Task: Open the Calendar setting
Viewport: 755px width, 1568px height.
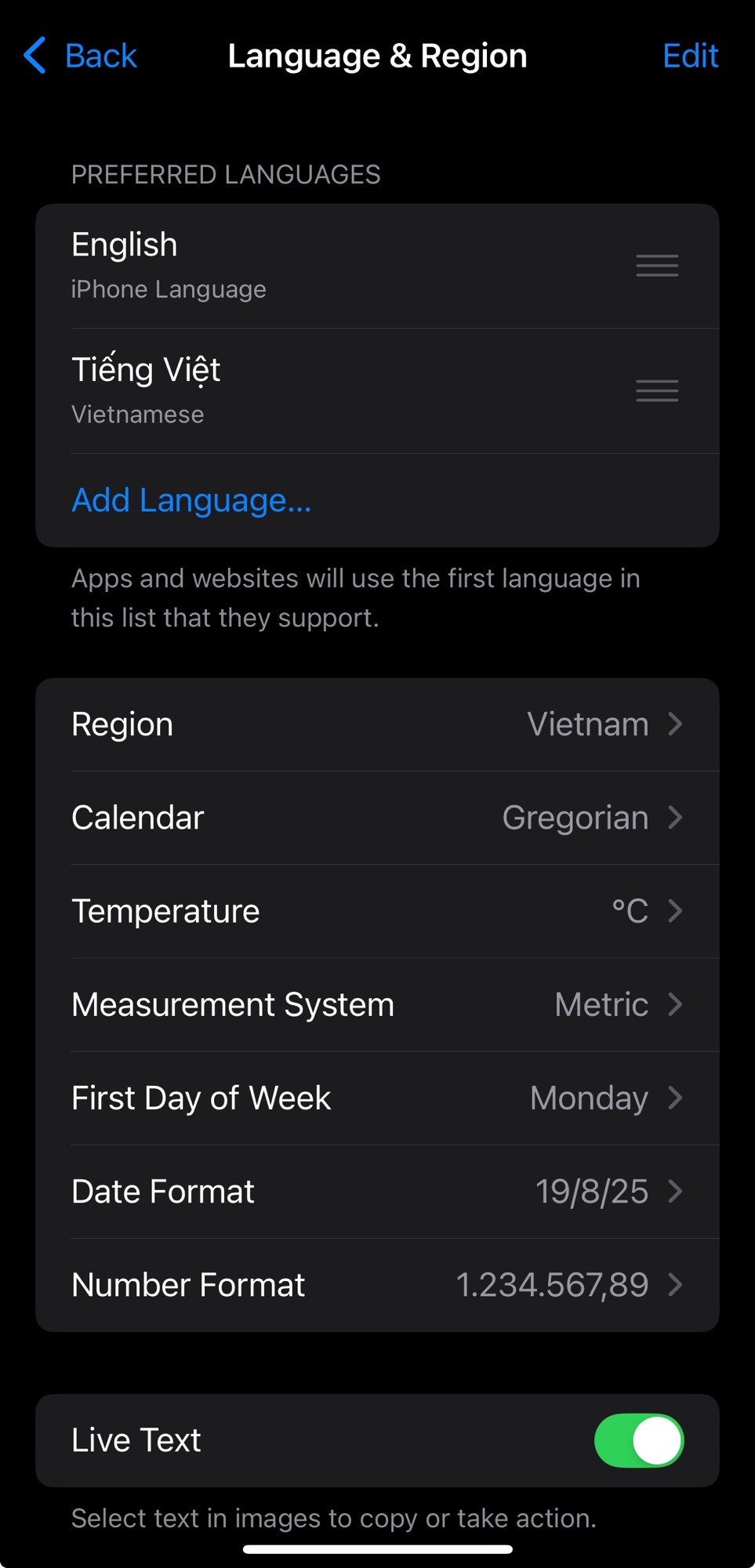Action: pos(376,818)
